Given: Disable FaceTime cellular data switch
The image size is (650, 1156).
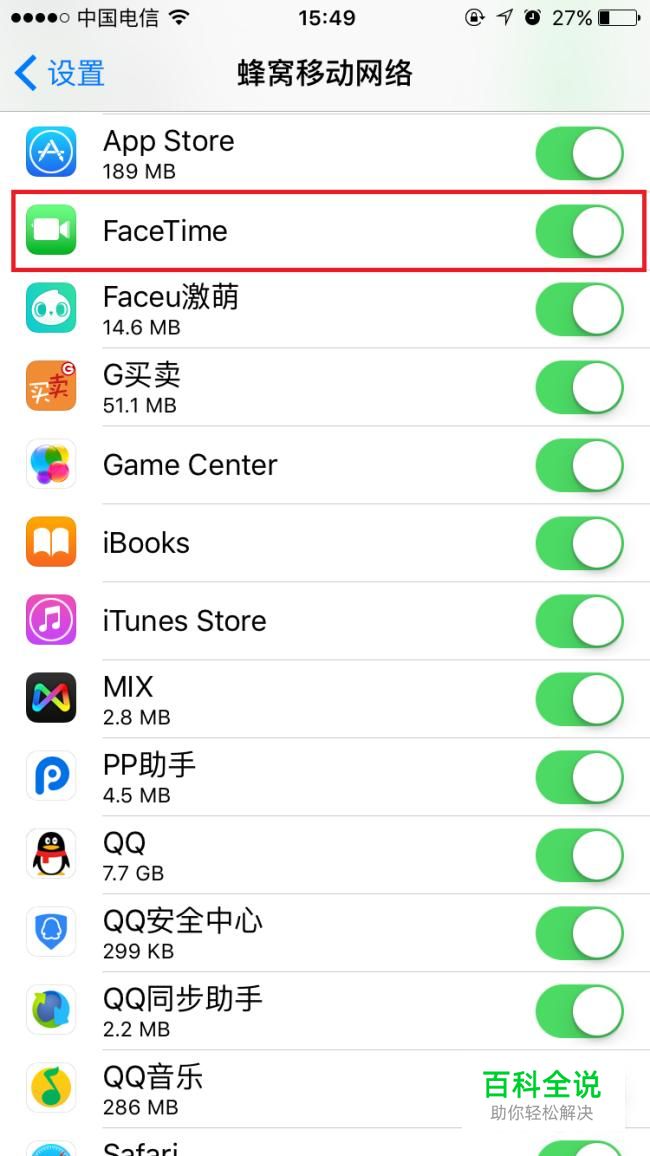Looking at the screenshot, I should point(579,231).
